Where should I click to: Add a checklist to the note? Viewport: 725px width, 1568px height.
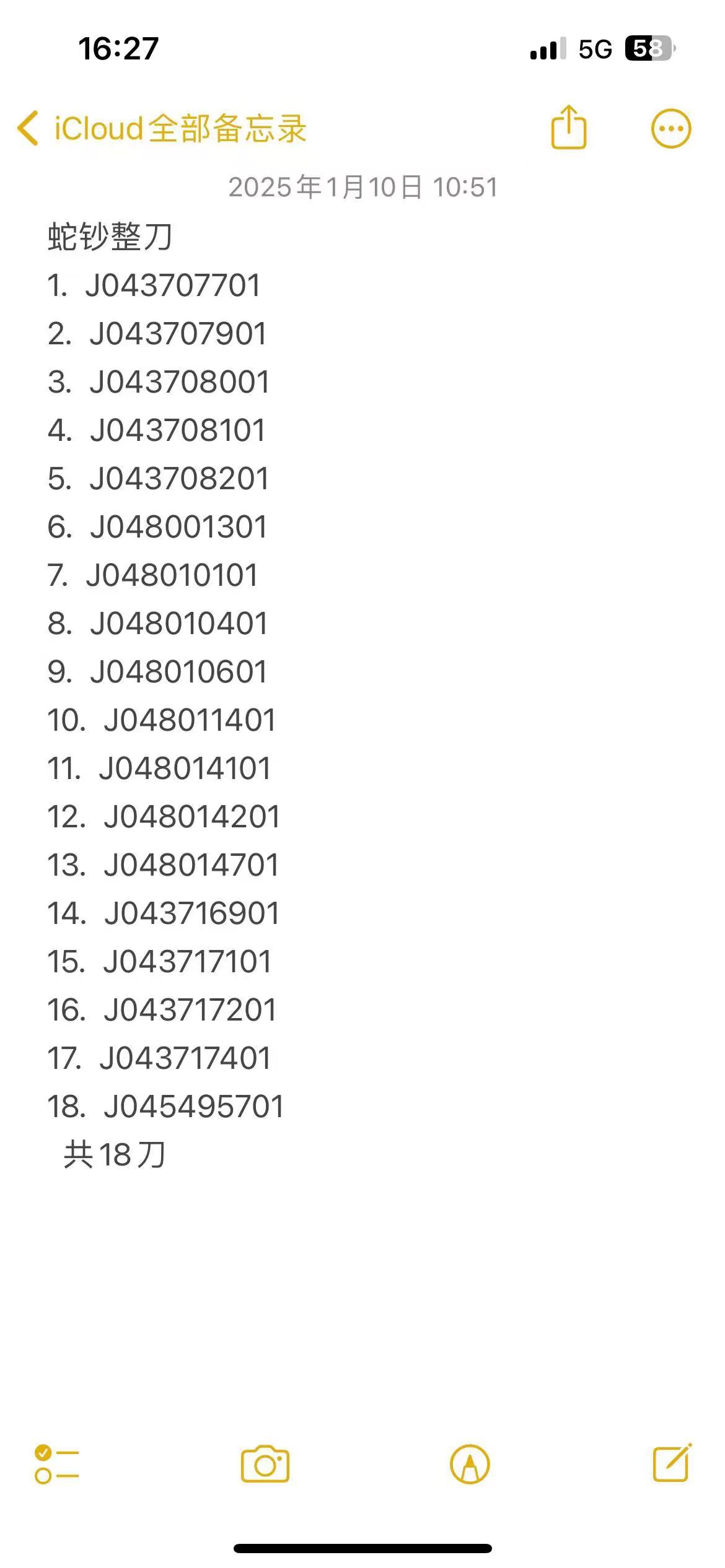(56, 1464)
